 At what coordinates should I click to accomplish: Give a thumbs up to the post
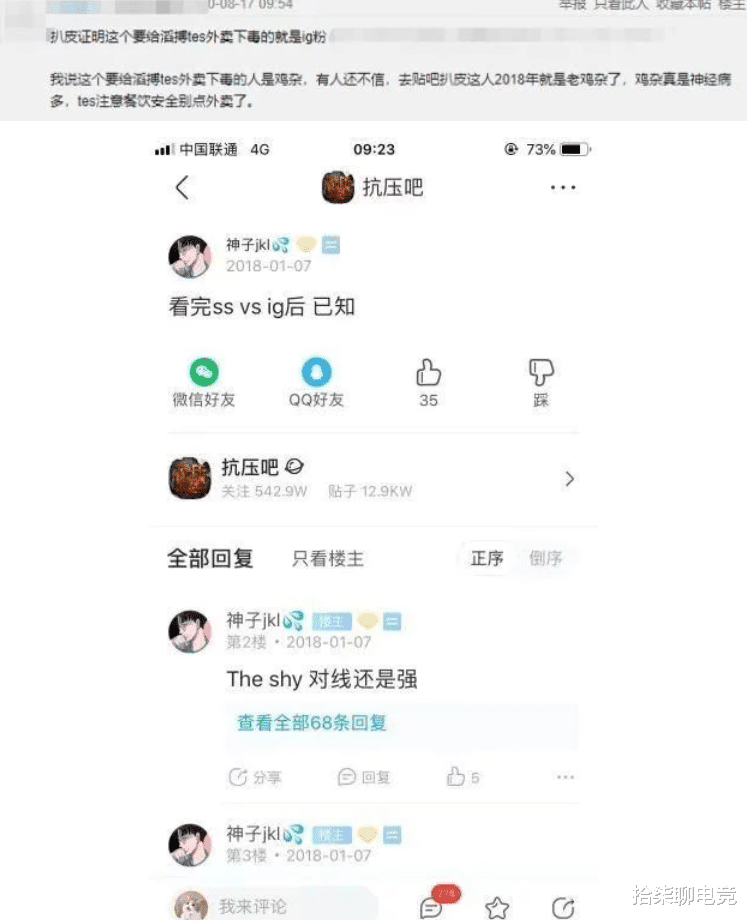[428, 383]
